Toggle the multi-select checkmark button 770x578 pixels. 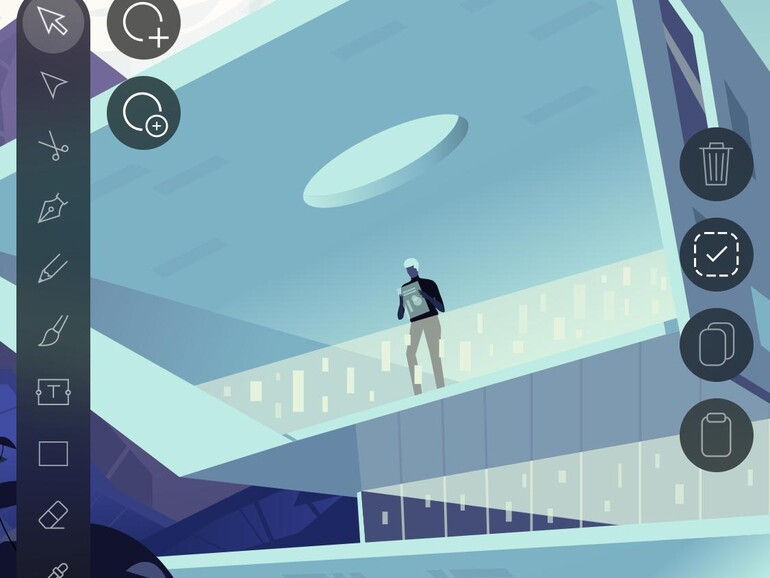716,255
